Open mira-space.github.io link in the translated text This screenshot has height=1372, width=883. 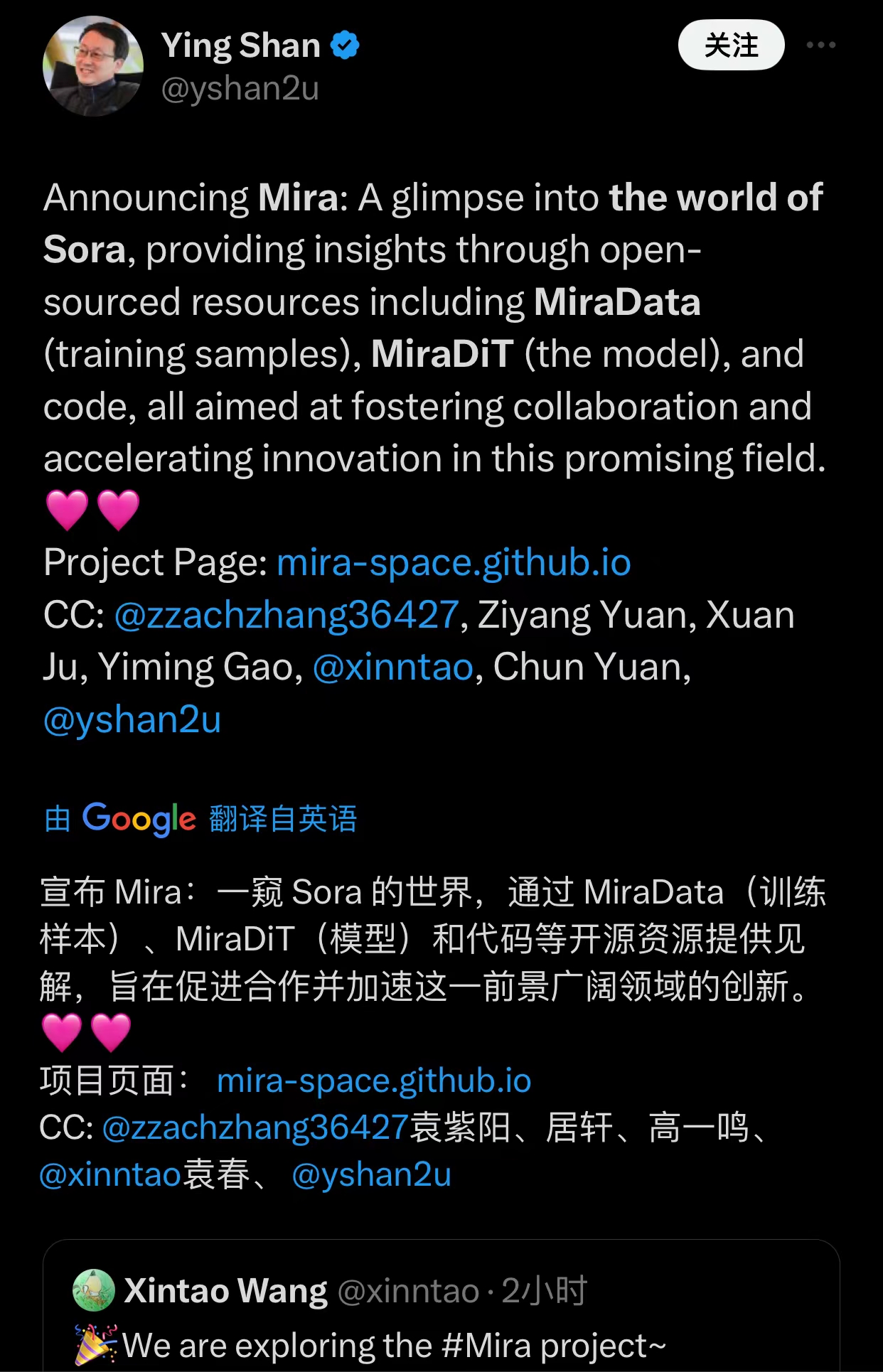374,1081
